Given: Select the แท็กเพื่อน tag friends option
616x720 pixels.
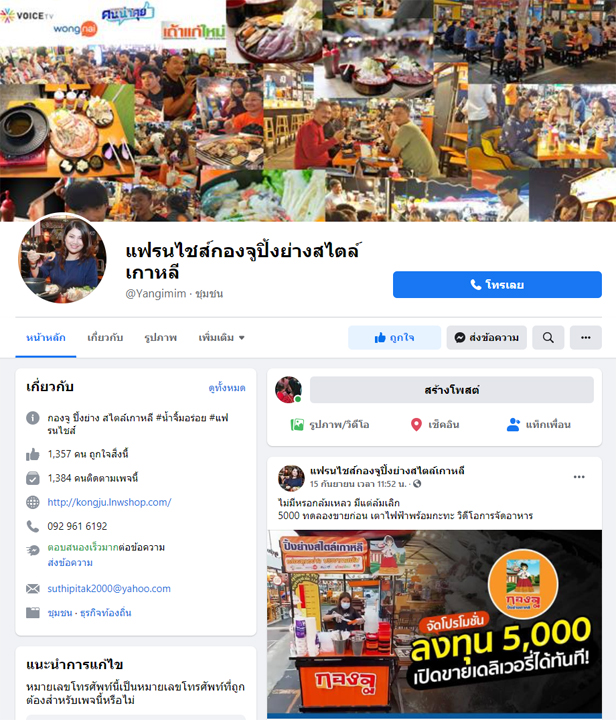Looking at the screenshot, I should pos(539,425).
